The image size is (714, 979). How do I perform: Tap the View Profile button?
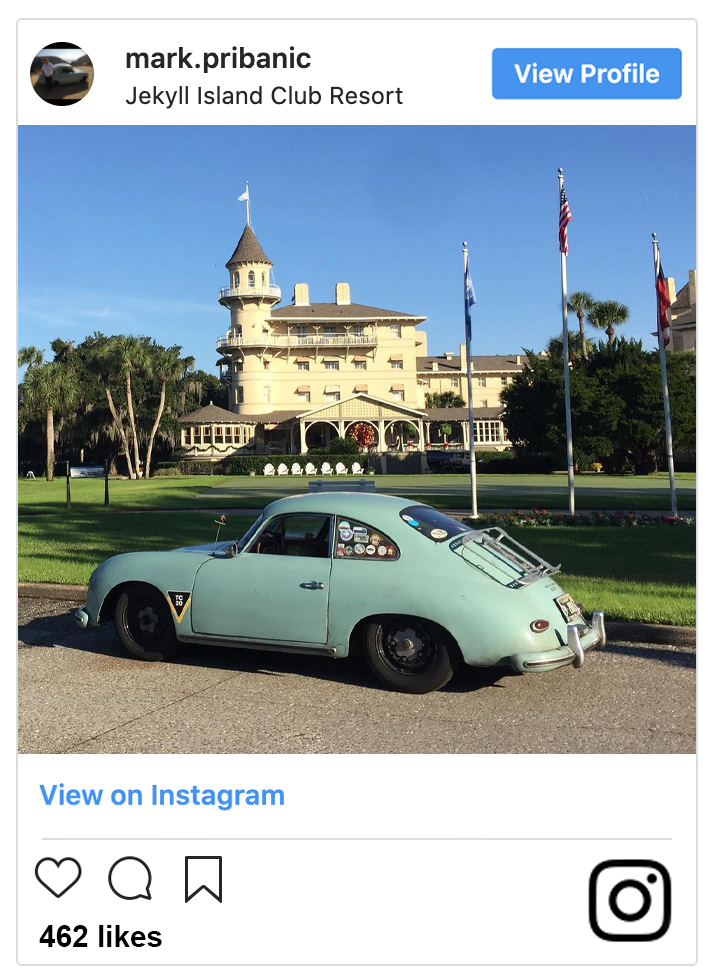point(586,74)
